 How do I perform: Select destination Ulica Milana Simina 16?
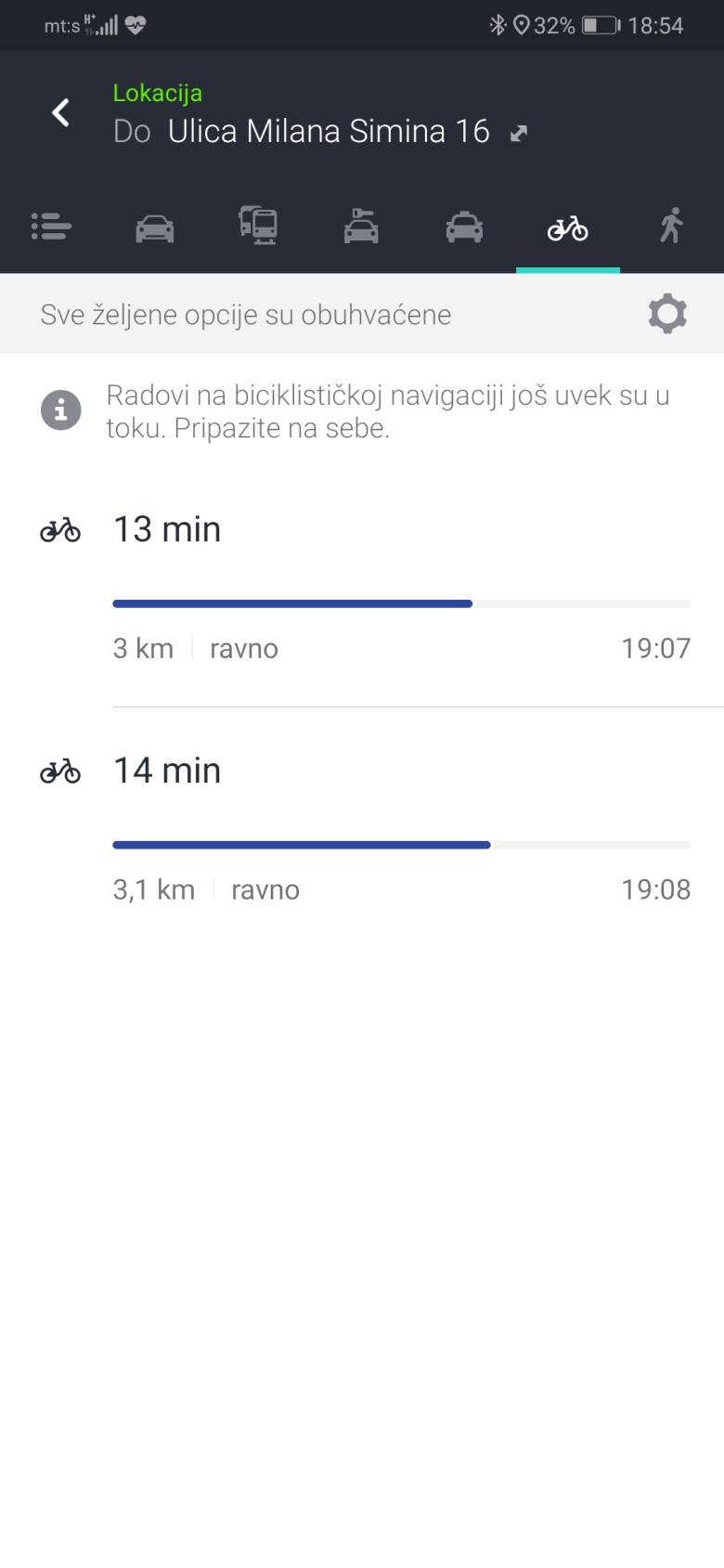[328, 131]
